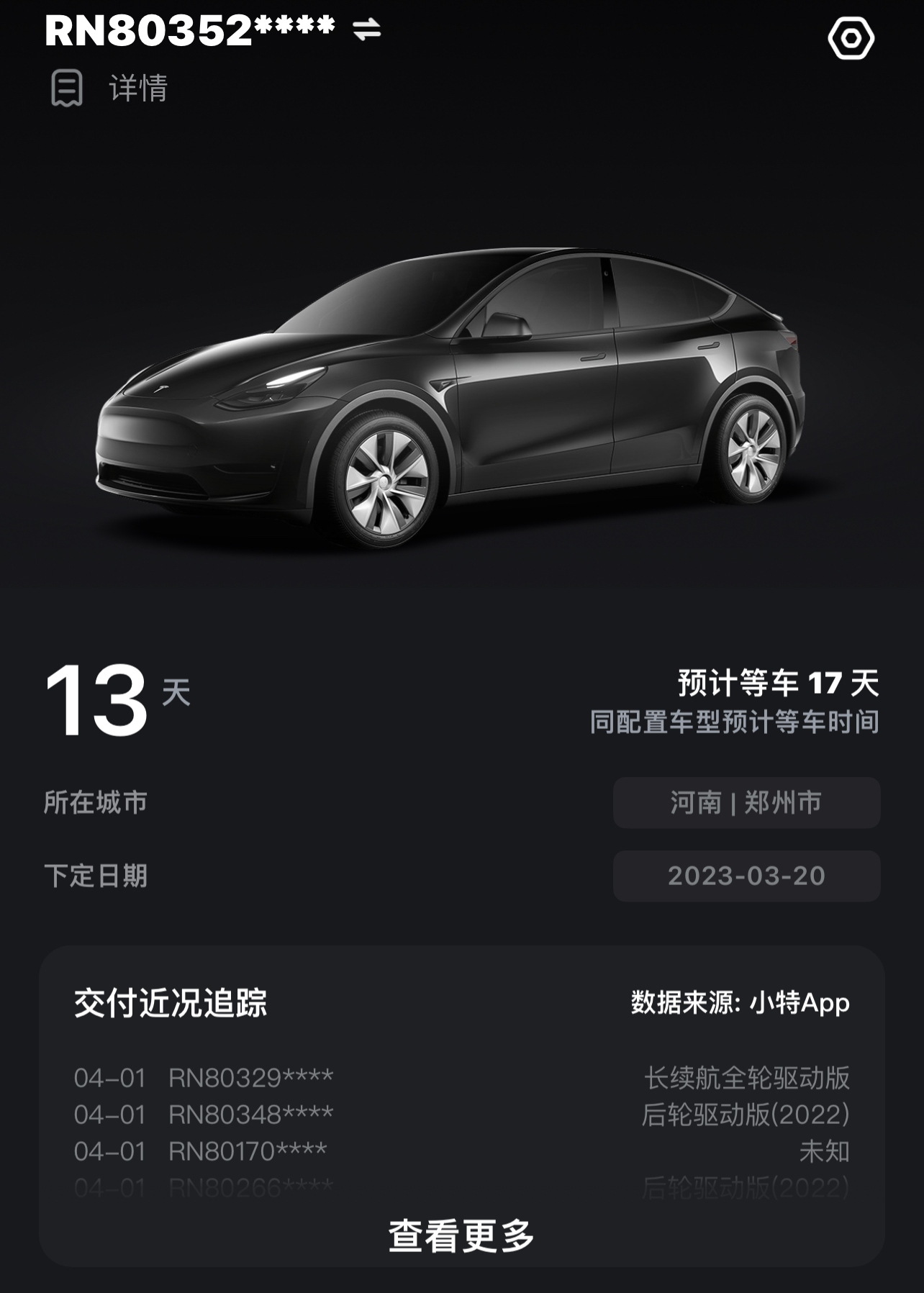Tap 查看更多 to view more deliveries
Viewport: 924px width, 1293px height.
click(x=461, y=1235)
